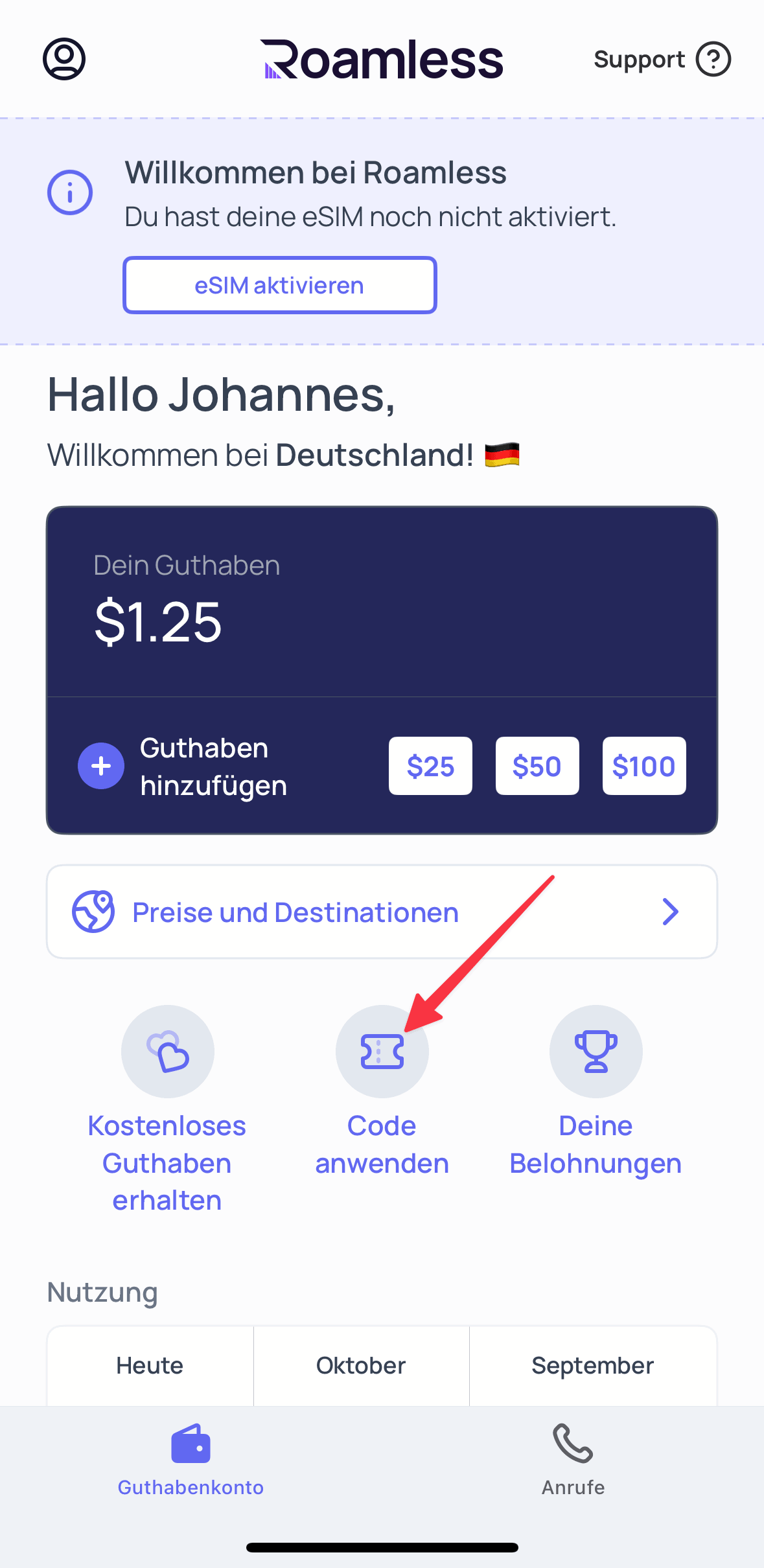Open the profile account icon
This screenshot has height=1568, width=764.
tap(64, 59)
